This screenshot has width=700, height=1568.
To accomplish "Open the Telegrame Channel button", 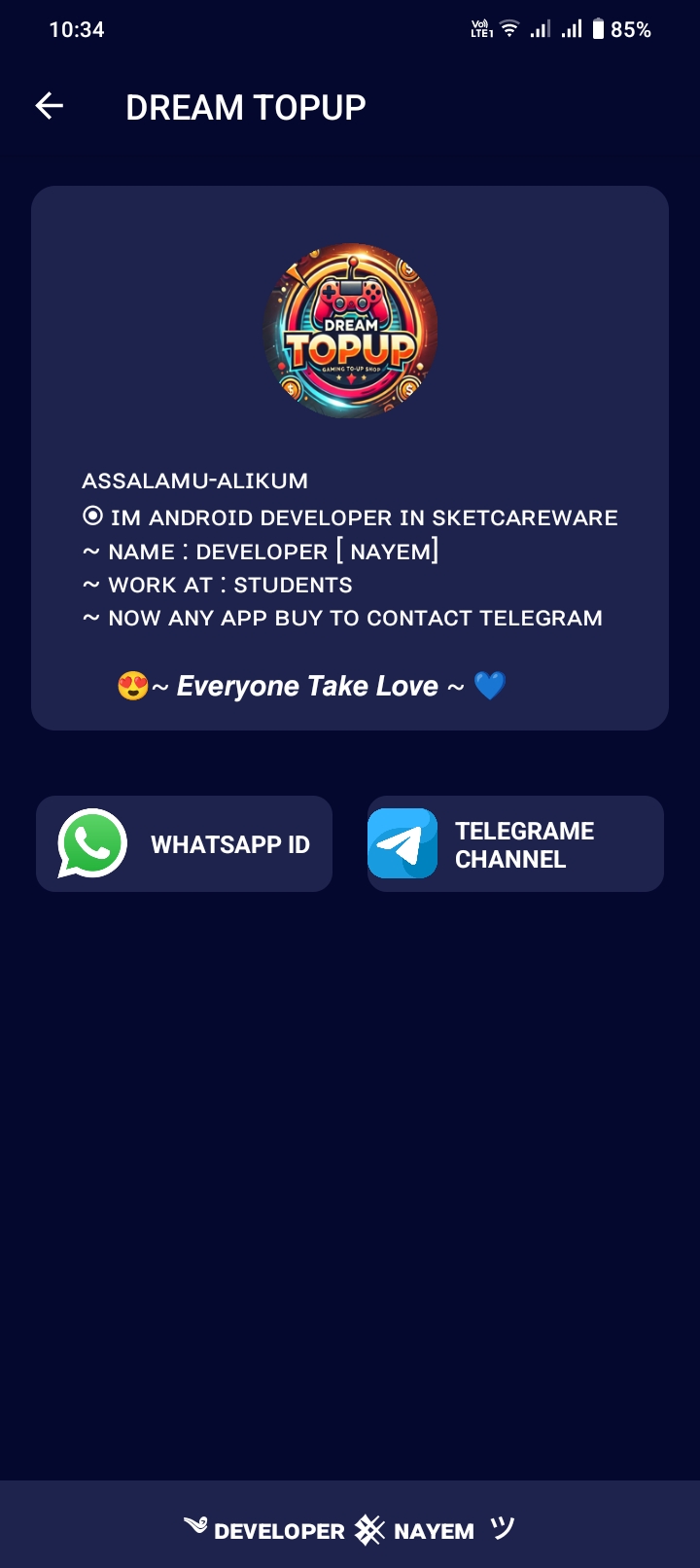I will pyautogui.click(x=515, y=843).
